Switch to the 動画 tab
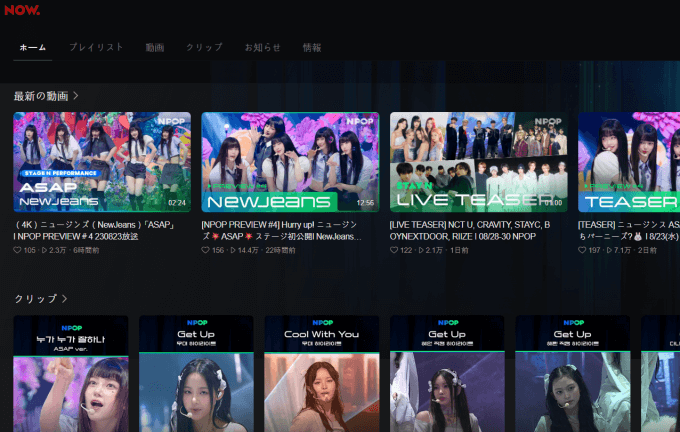 coord(154,47)
